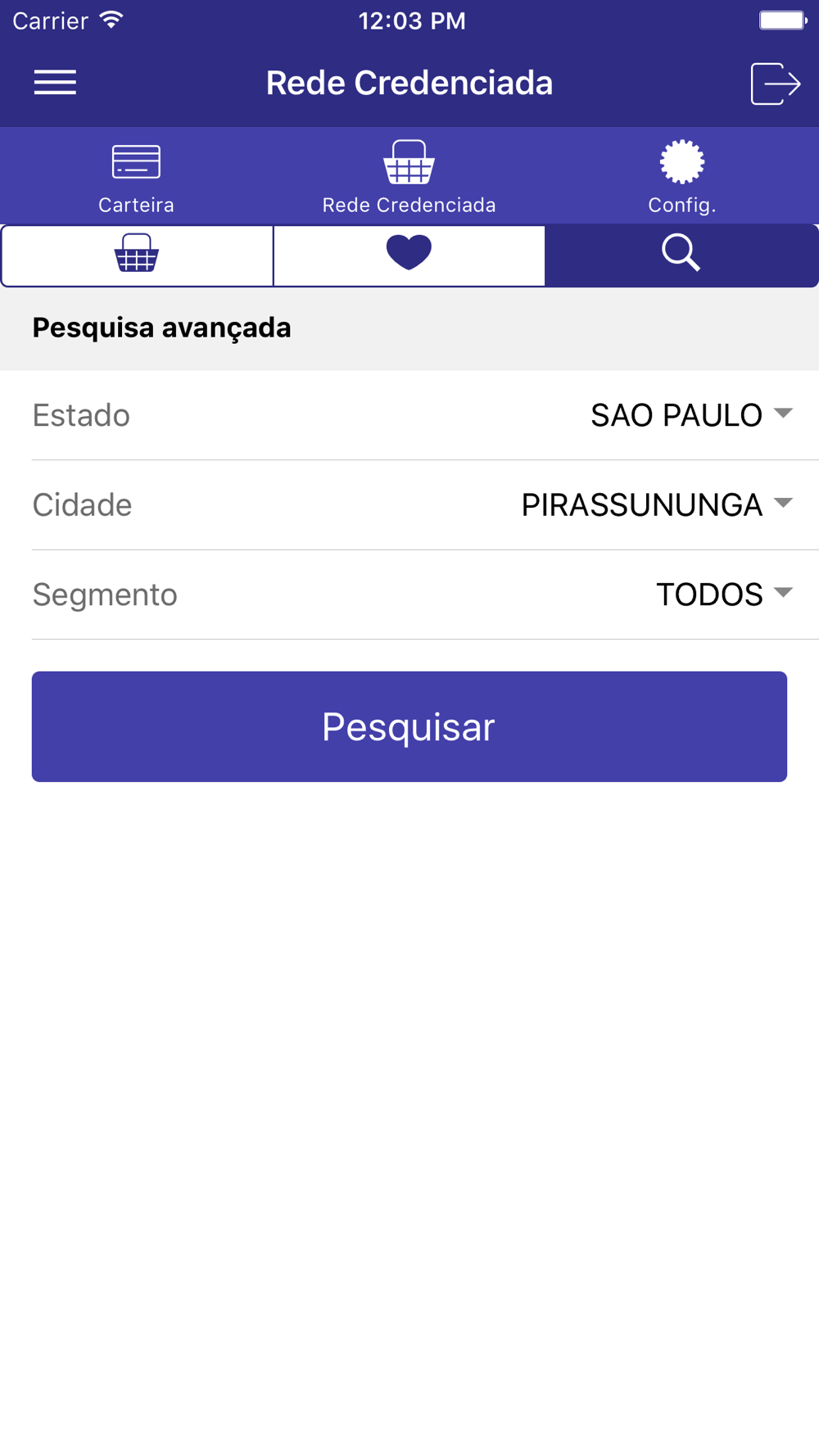Viewport: 819px width, 1456px height.
Task: Open the hamburger menu
Action: (55, 83)
